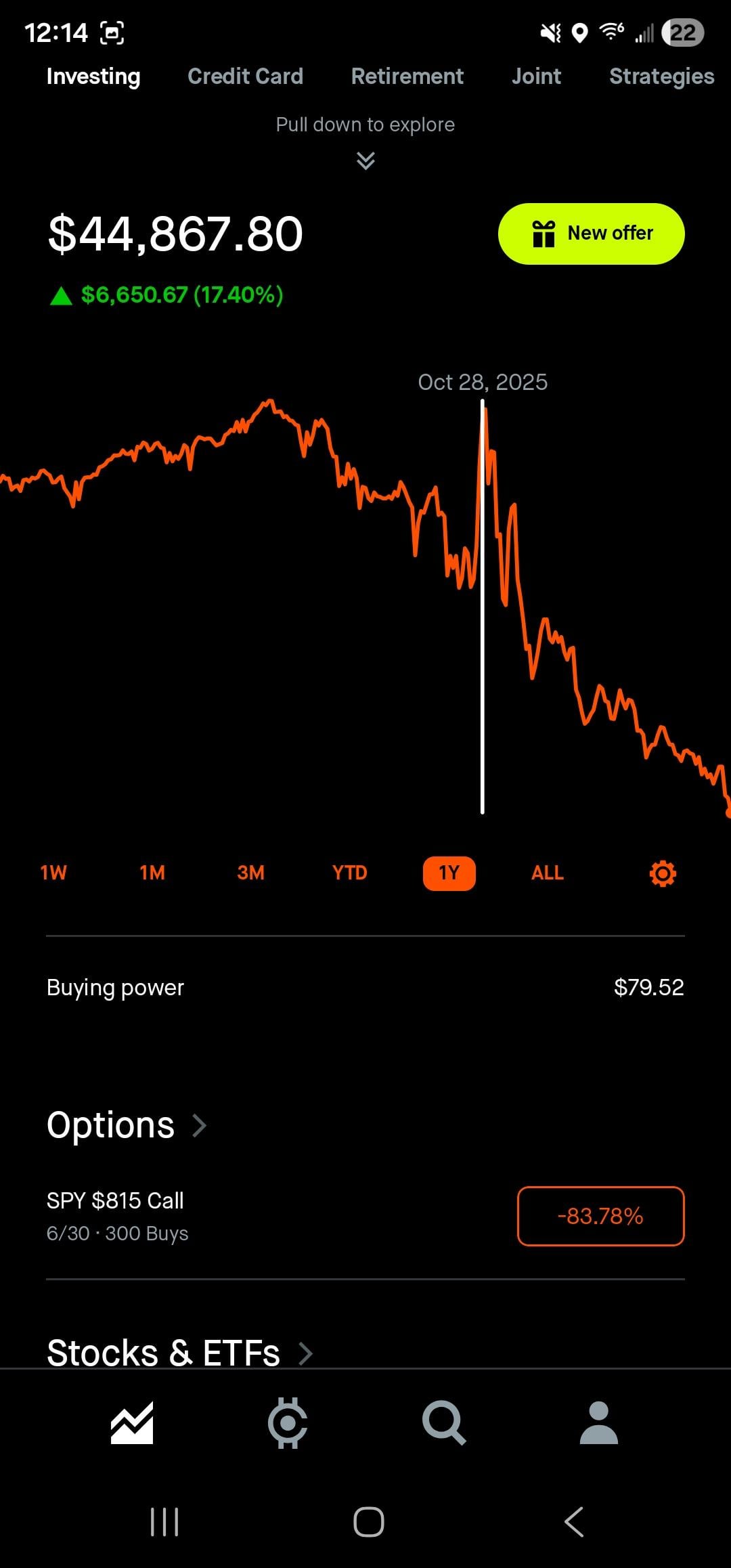Switch chart to 1M range
This screenshot has height=1568, width=731.
[x=152, y=873]
